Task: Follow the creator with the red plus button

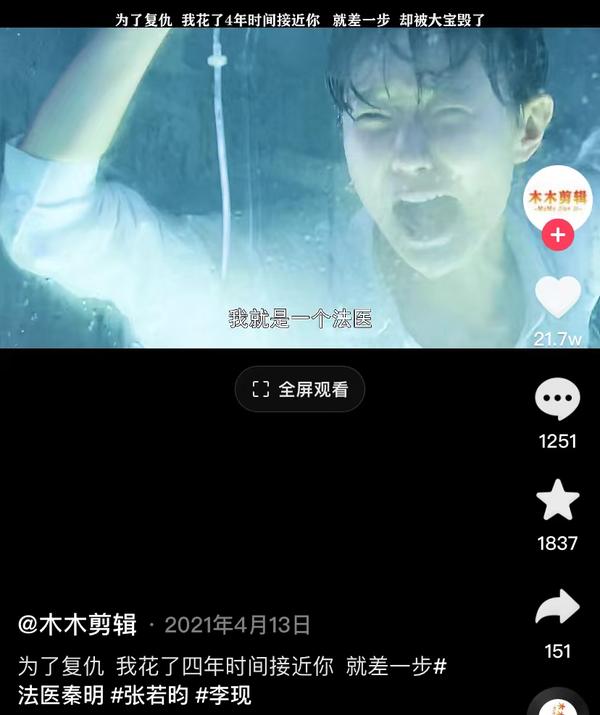Action: point(558,237)
